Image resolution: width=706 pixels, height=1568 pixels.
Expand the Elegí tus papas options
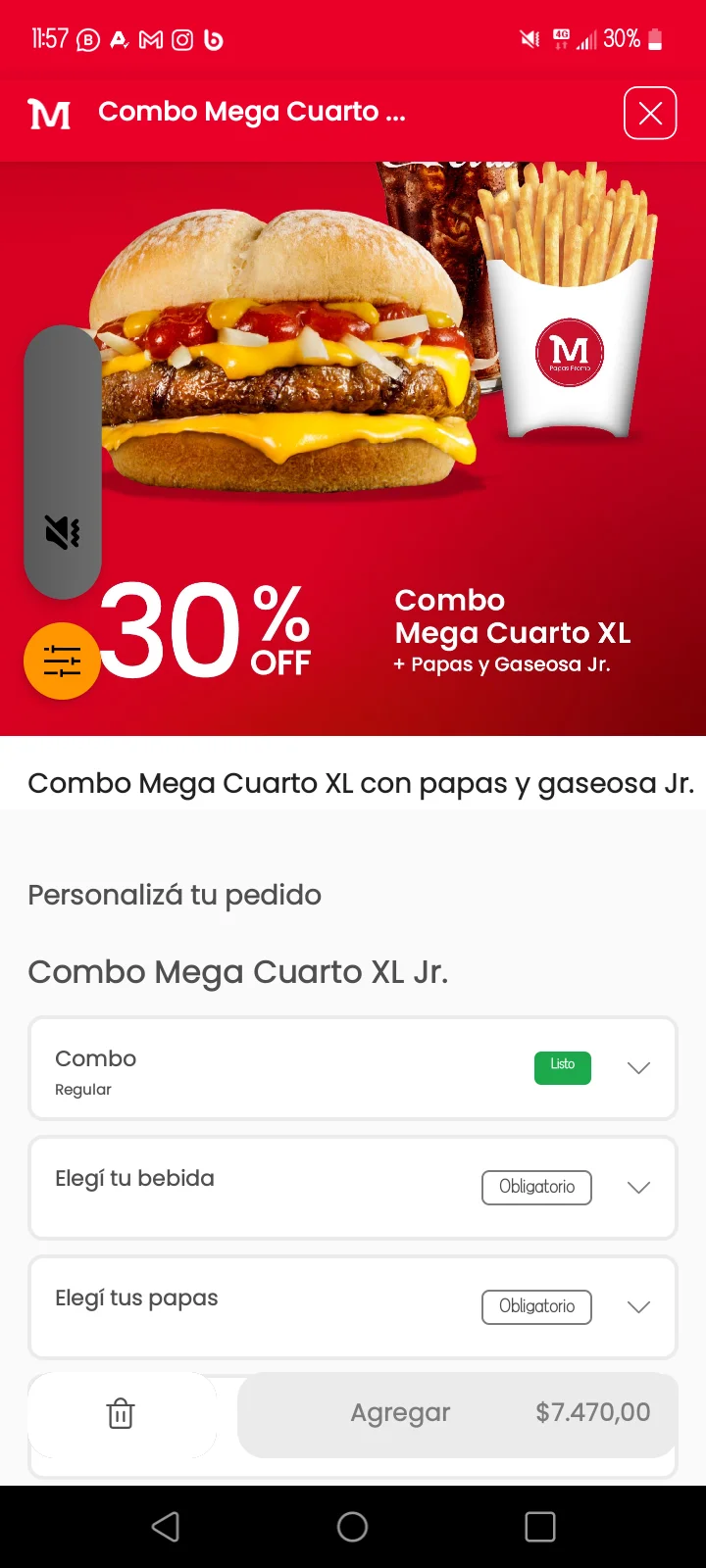point(638,1307)
